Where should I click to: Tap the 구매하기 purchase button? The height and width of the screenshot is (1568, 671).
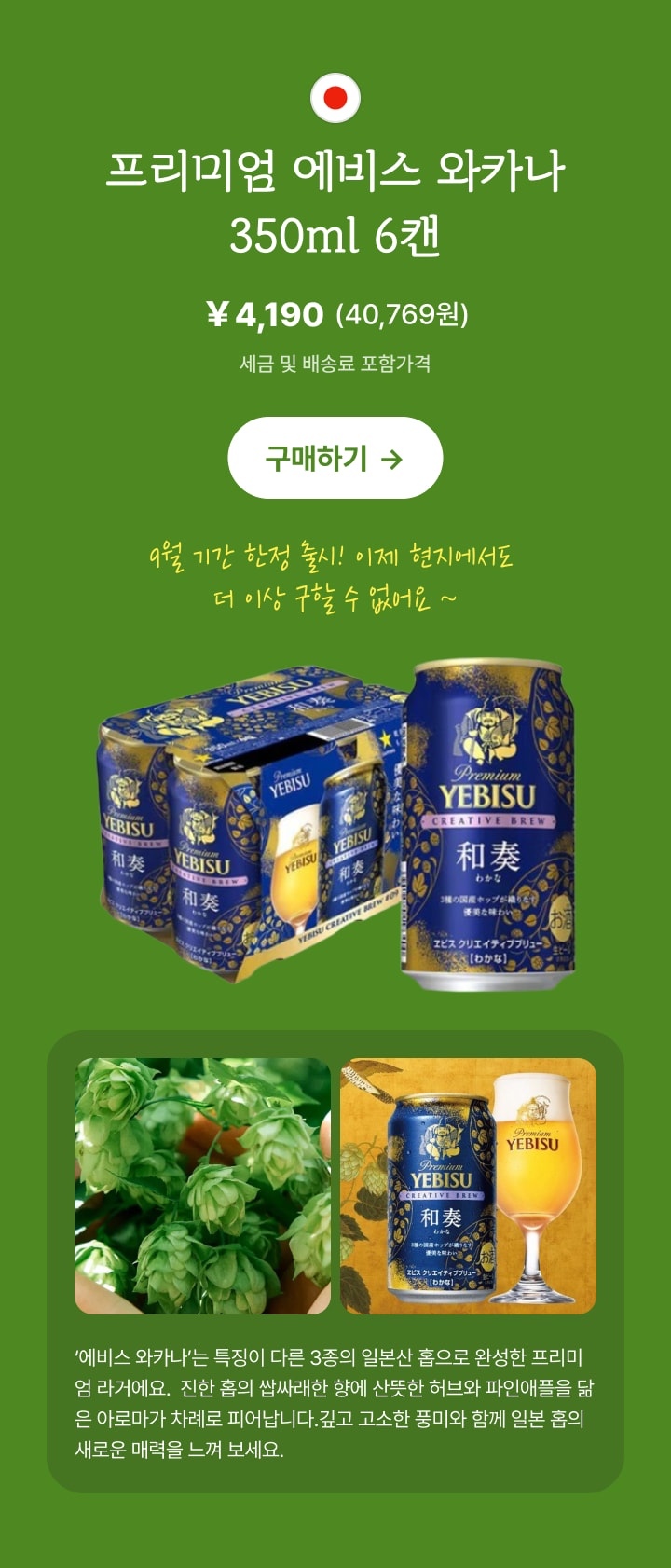(x=335, y=458)
